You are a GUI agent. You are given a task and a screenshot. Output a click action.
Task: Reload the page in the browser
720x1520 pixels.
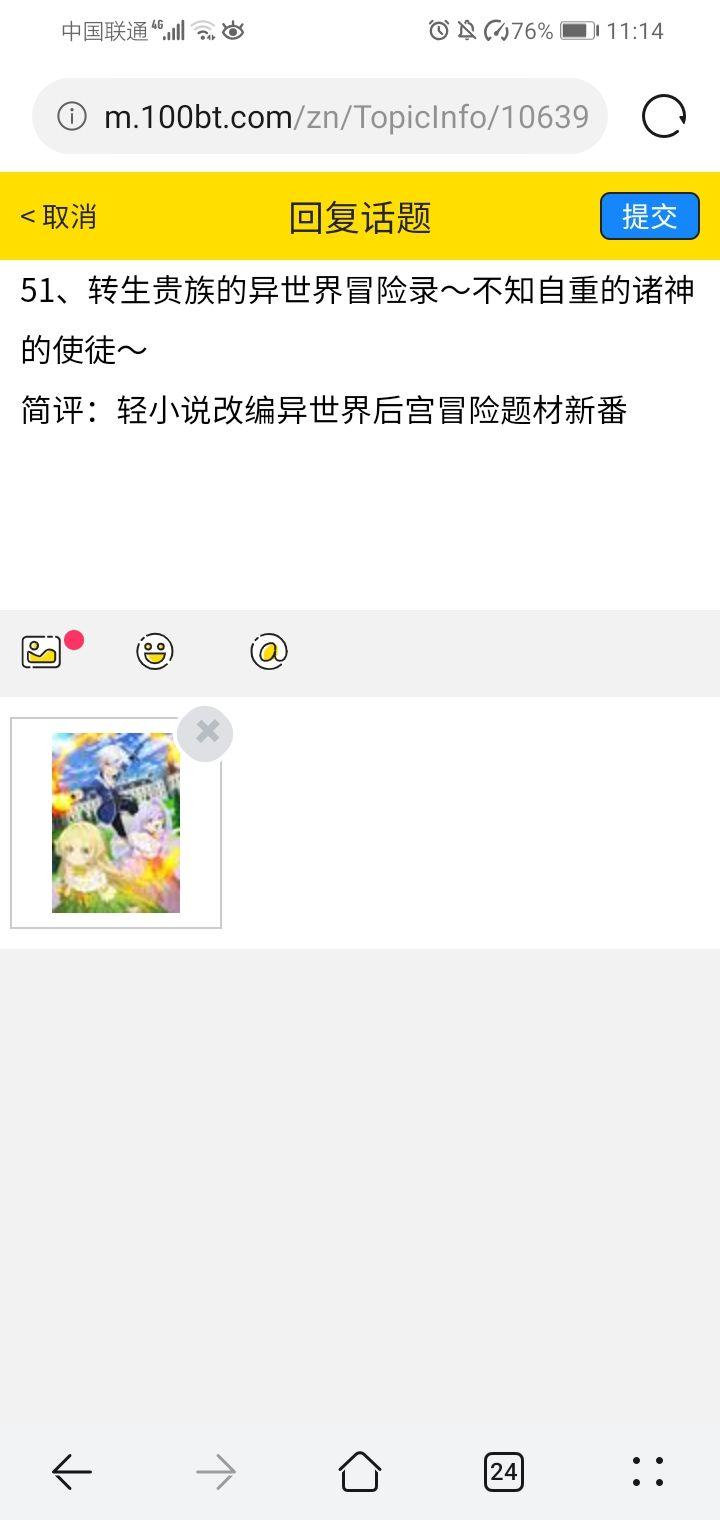point(664,117)
